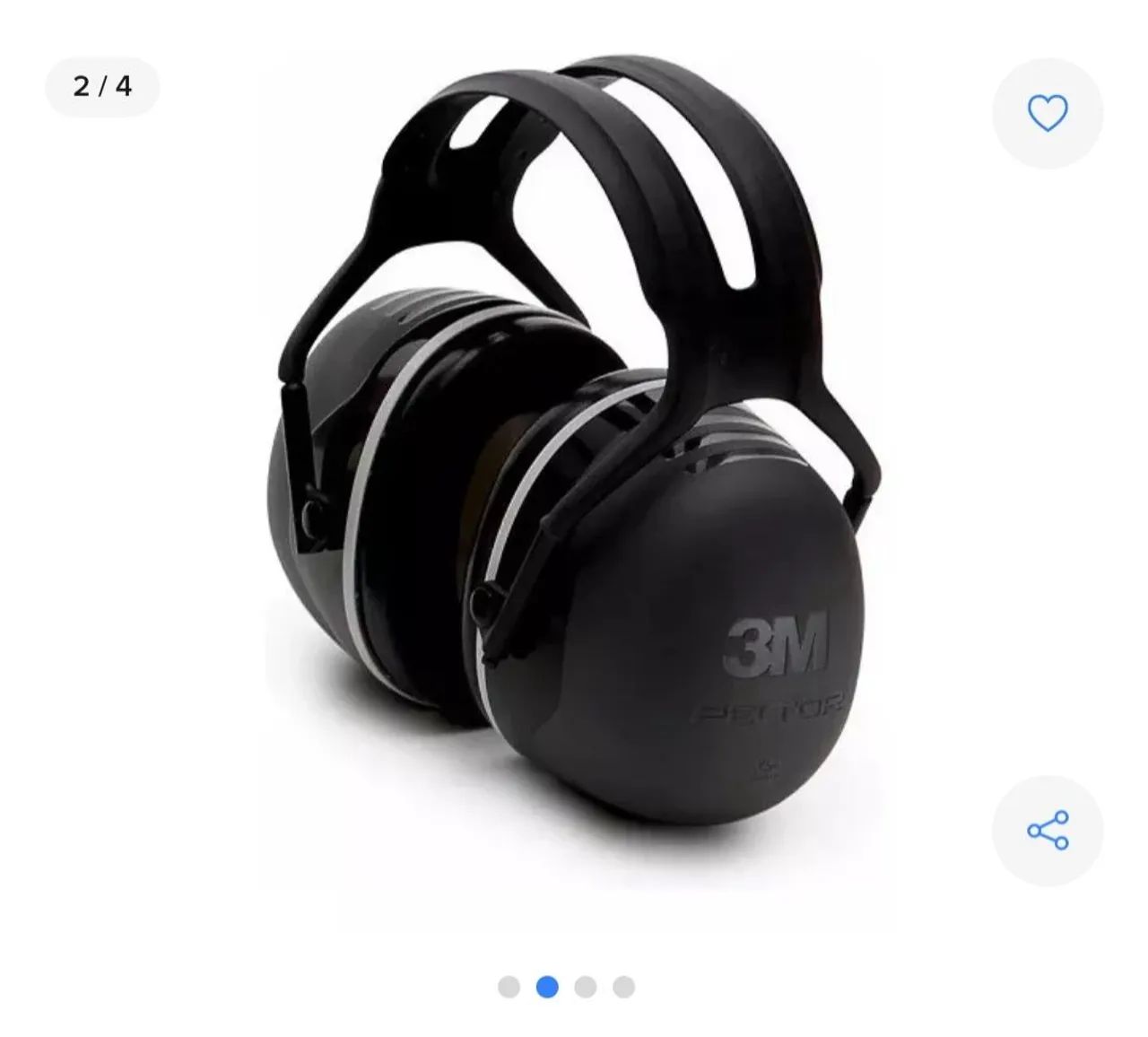1148x1037 pixels.
Task: Jump to the fourth image dot
Action: pos(624,988)
